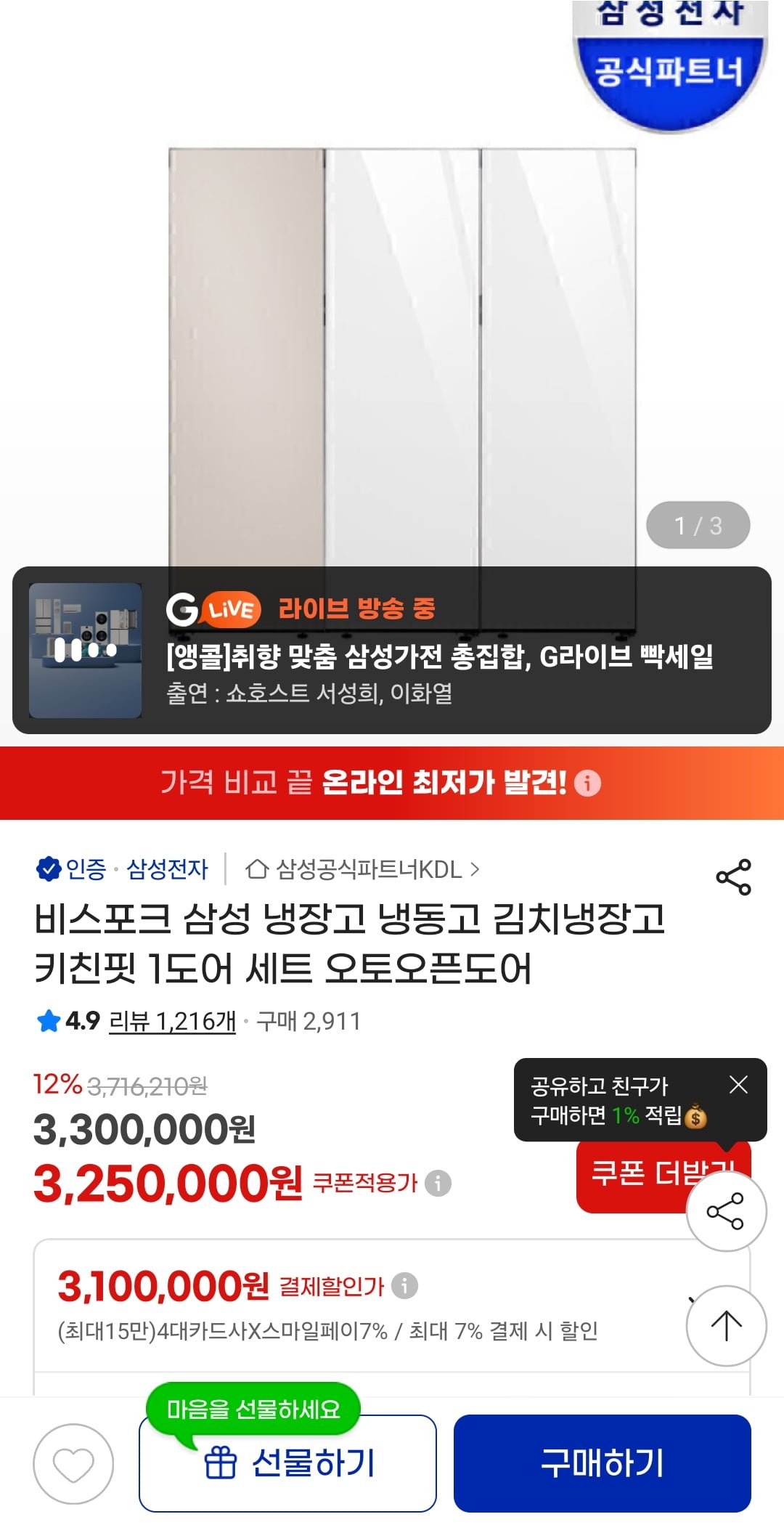Viewport: 784px width, 1530px height.
Task: Show info for 결제할인가 price
Action: pyautogui.click(x=404, y=1286)
